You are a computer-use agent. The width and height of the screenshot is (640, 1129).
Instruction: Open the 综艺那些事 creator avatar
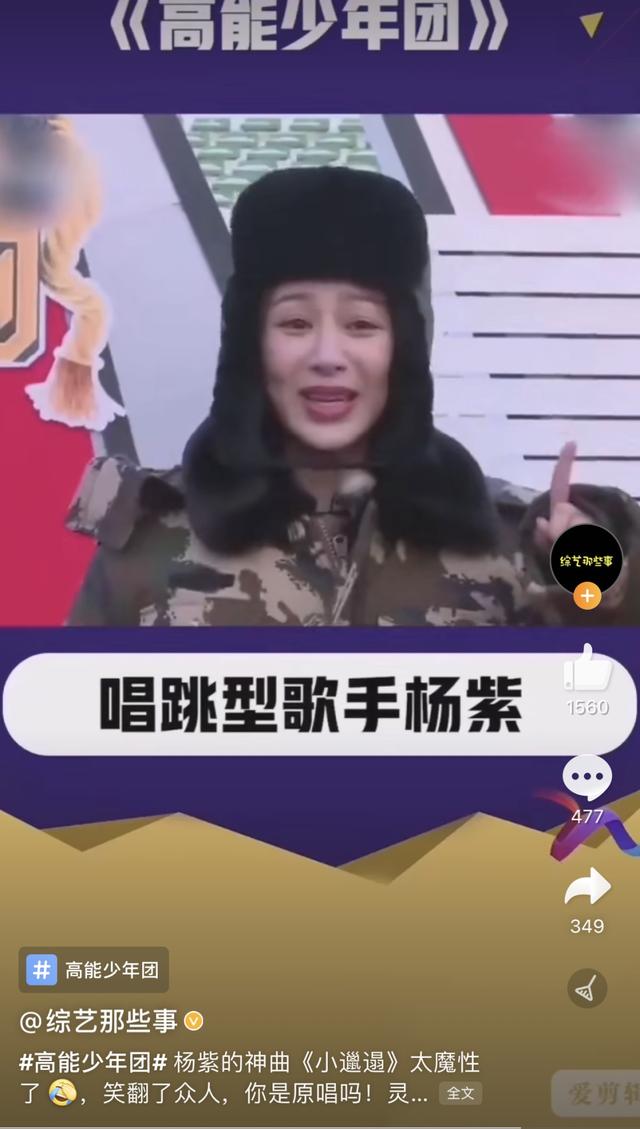click(586, 560)
